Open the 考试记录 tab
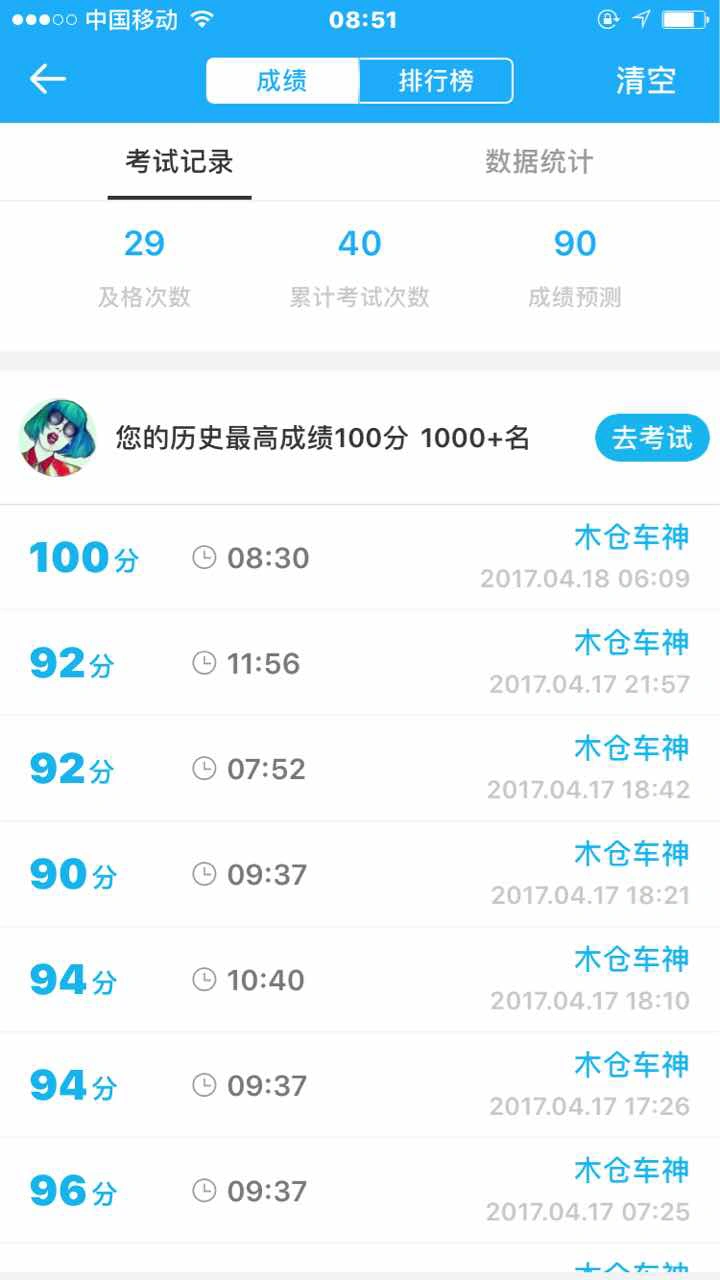 point(179,162)
